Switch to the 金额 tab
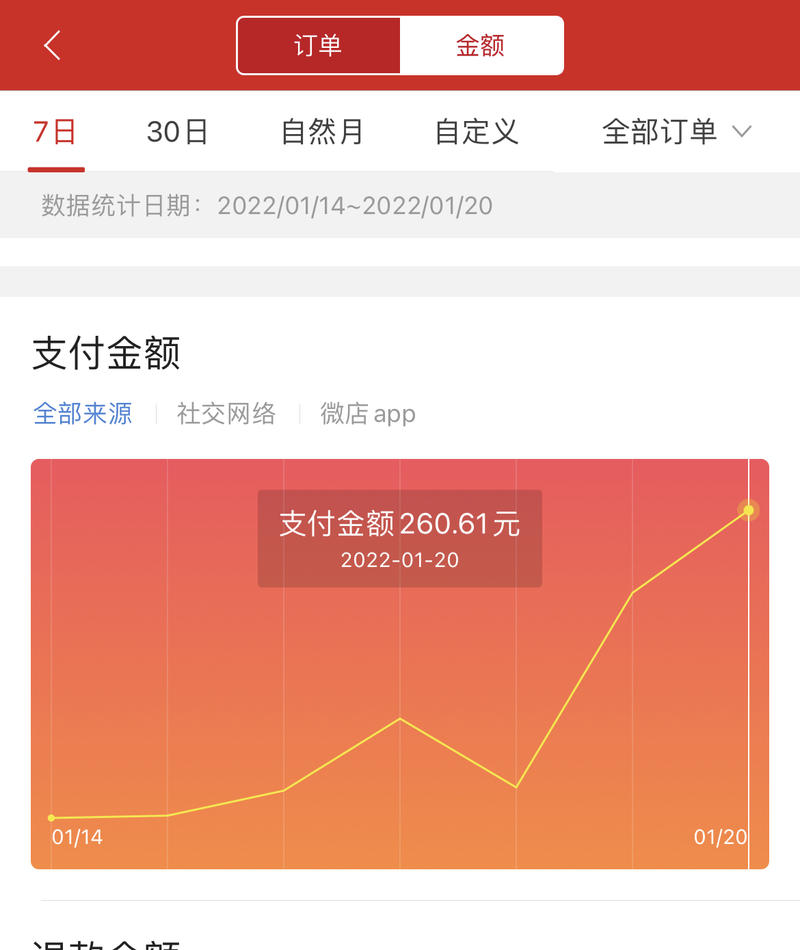The image size is (800, 950). 482,45
